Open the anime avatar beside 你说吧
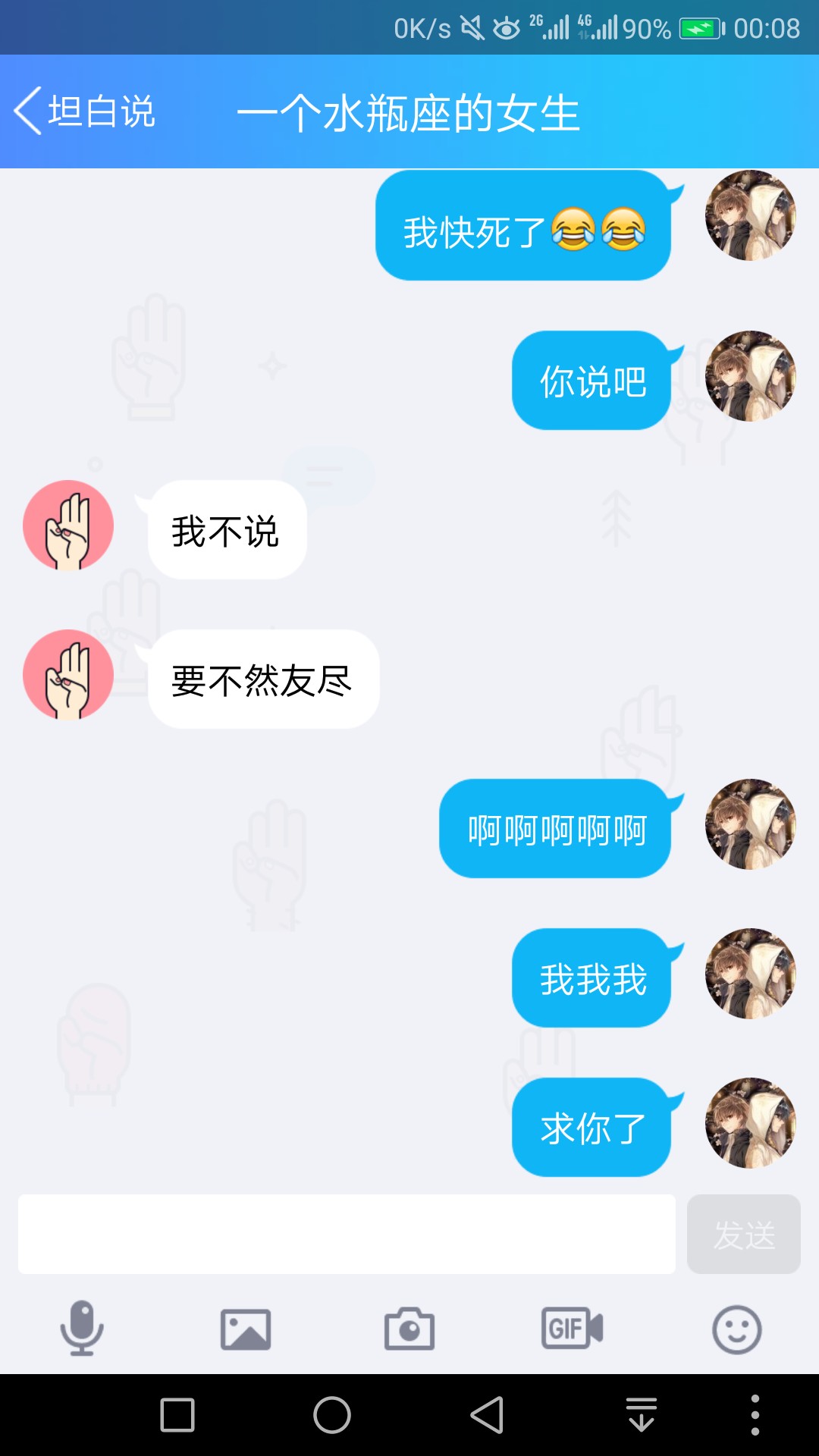The height and width of the screenshot is (1456, 819). coord(751,376)
